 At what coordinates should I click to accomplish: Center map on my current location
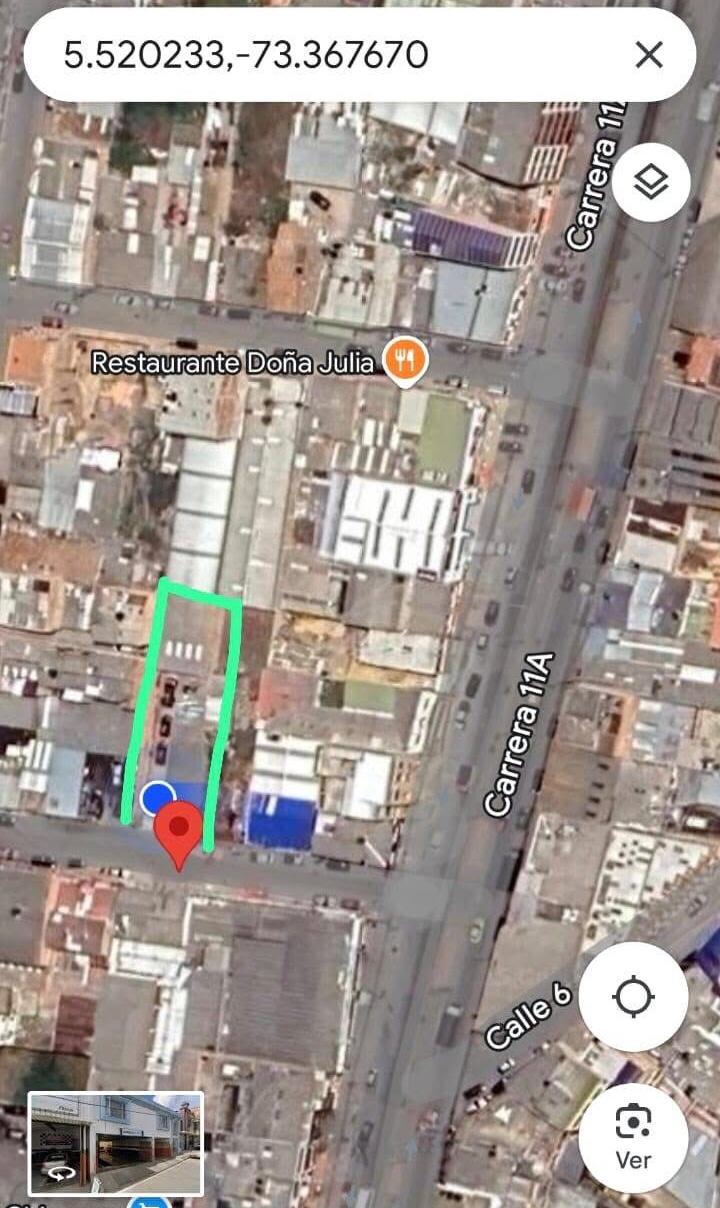pyautogui.click(x=633, y=997)
